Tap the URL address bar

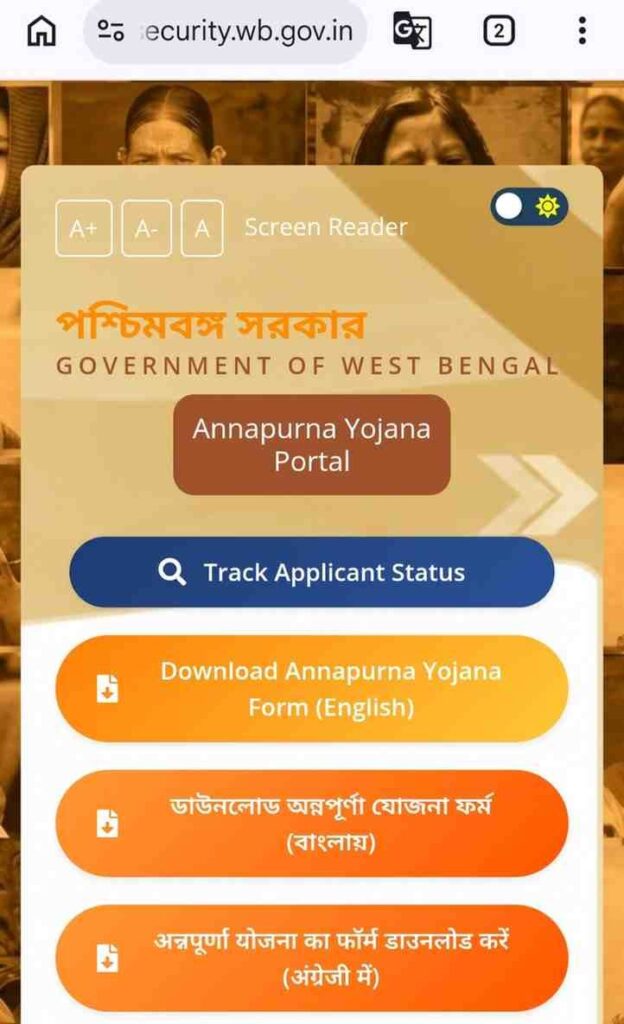225,31
